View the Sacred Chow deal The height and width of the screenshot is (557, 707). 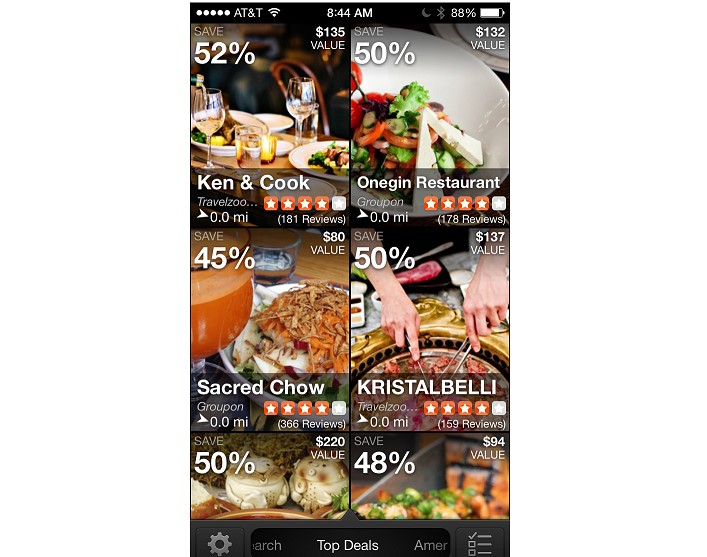269,329
